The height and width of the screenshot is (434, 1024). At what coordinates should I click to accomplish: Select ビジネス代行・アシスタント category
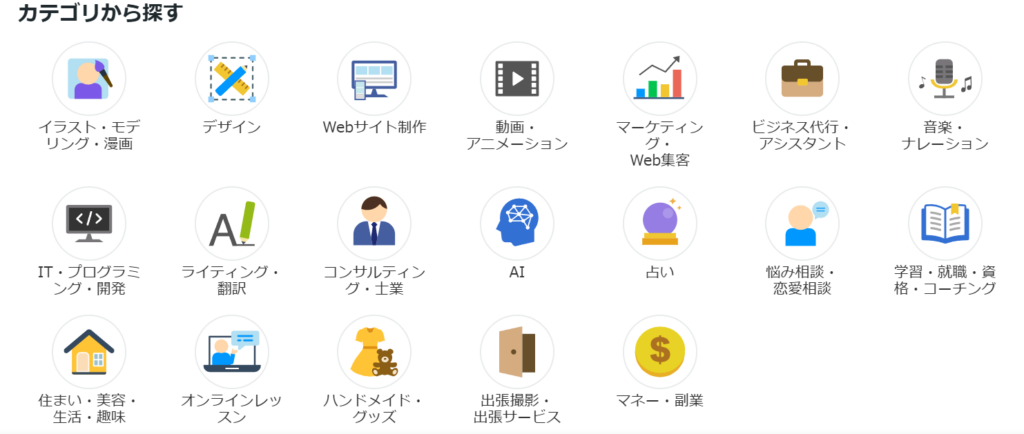[x=802, y=79]
